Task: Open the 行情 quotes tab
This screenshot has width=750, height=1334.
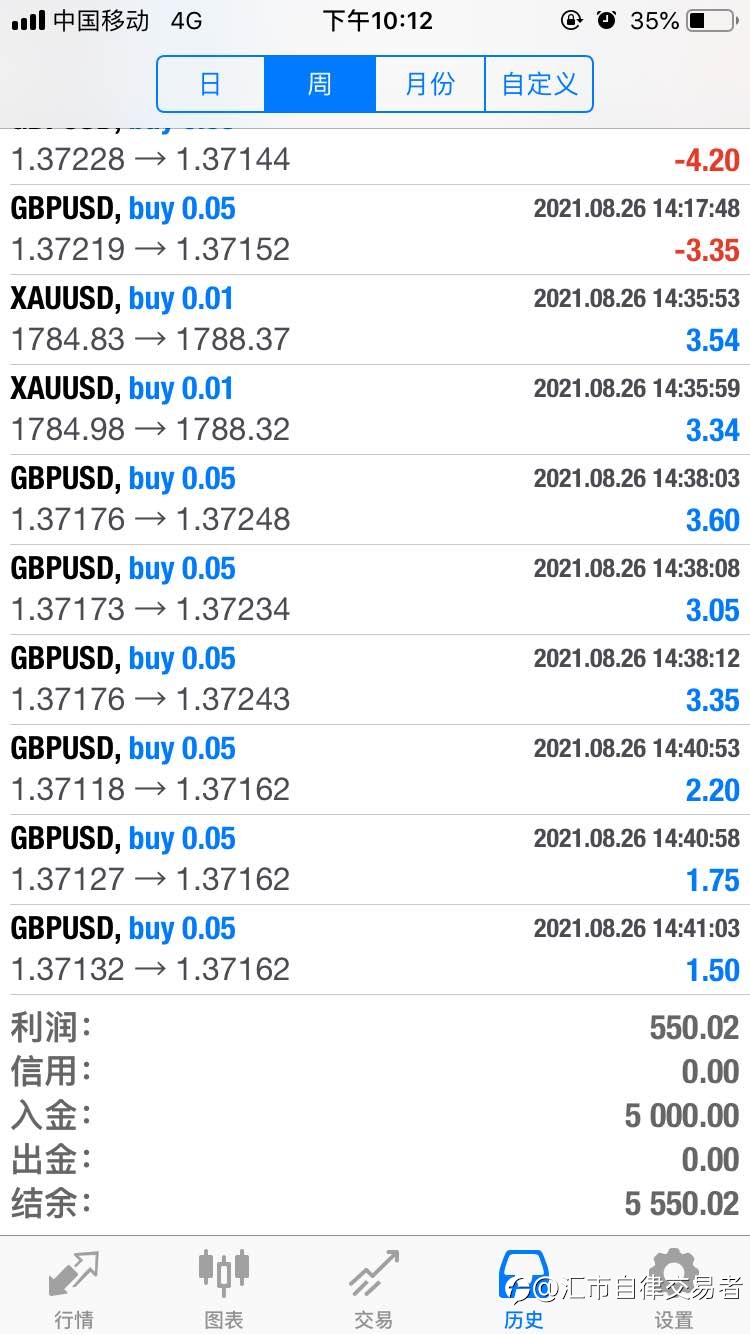Action: pos(74,1288)
